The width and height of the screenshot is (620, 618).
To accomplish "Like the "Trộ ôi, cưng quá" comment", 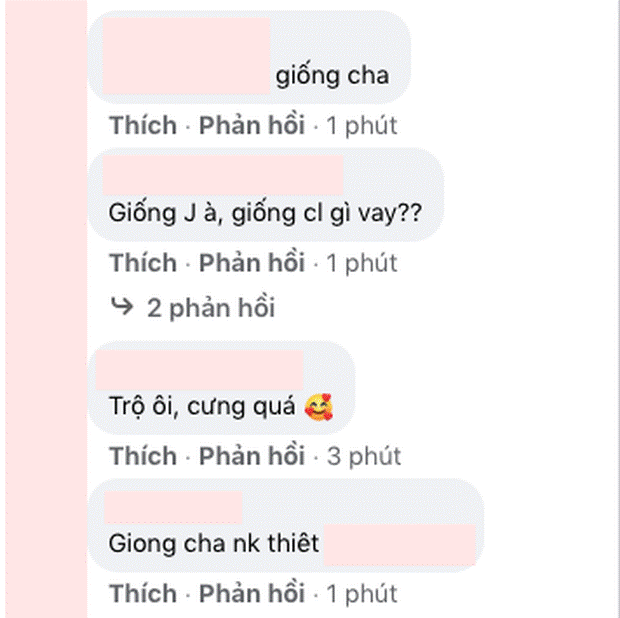I will coord(143,456).
